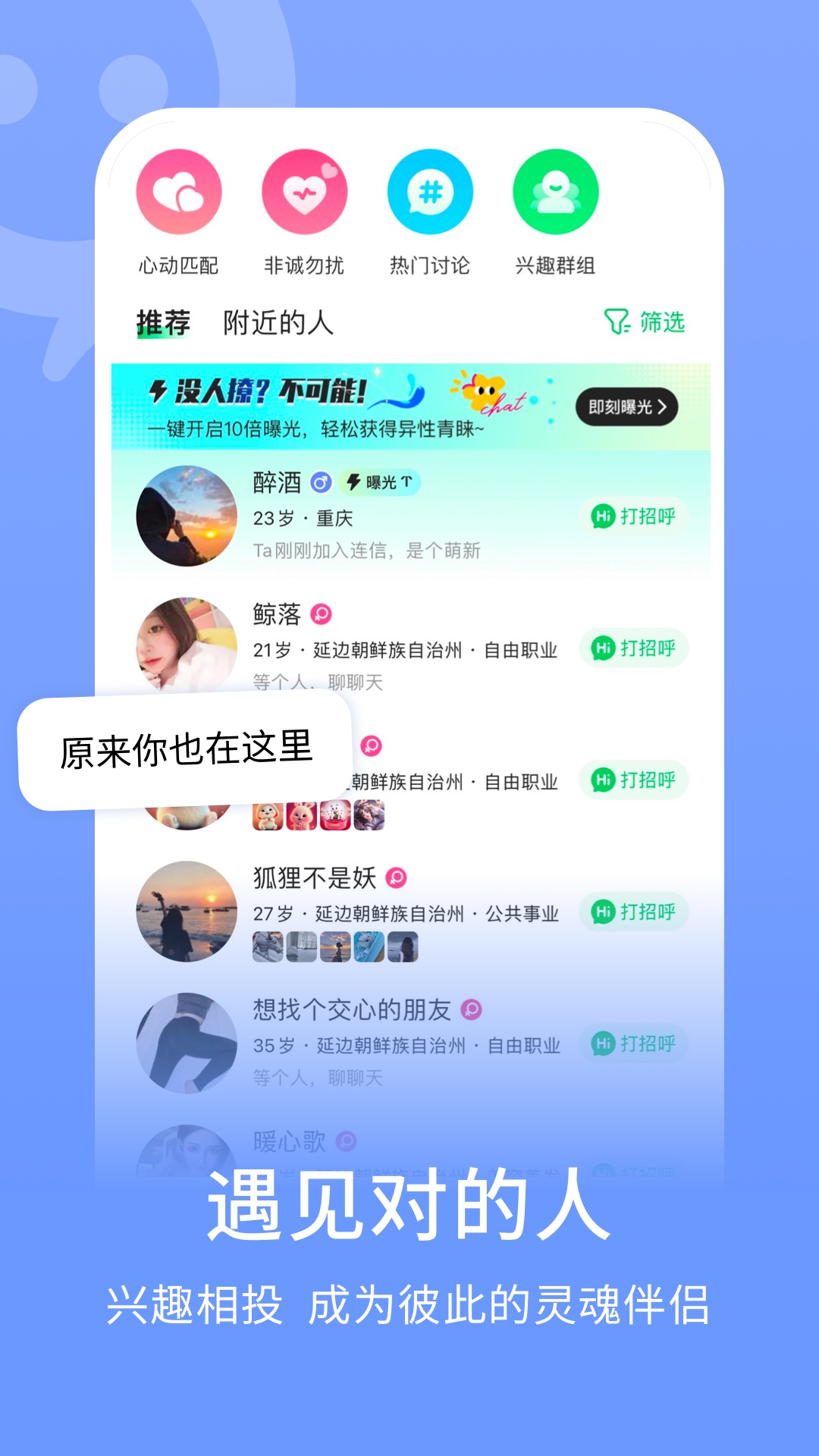Open the 兴趣群组 groups icon
This screenshot has width=819, height=1456.
(554, 192)
